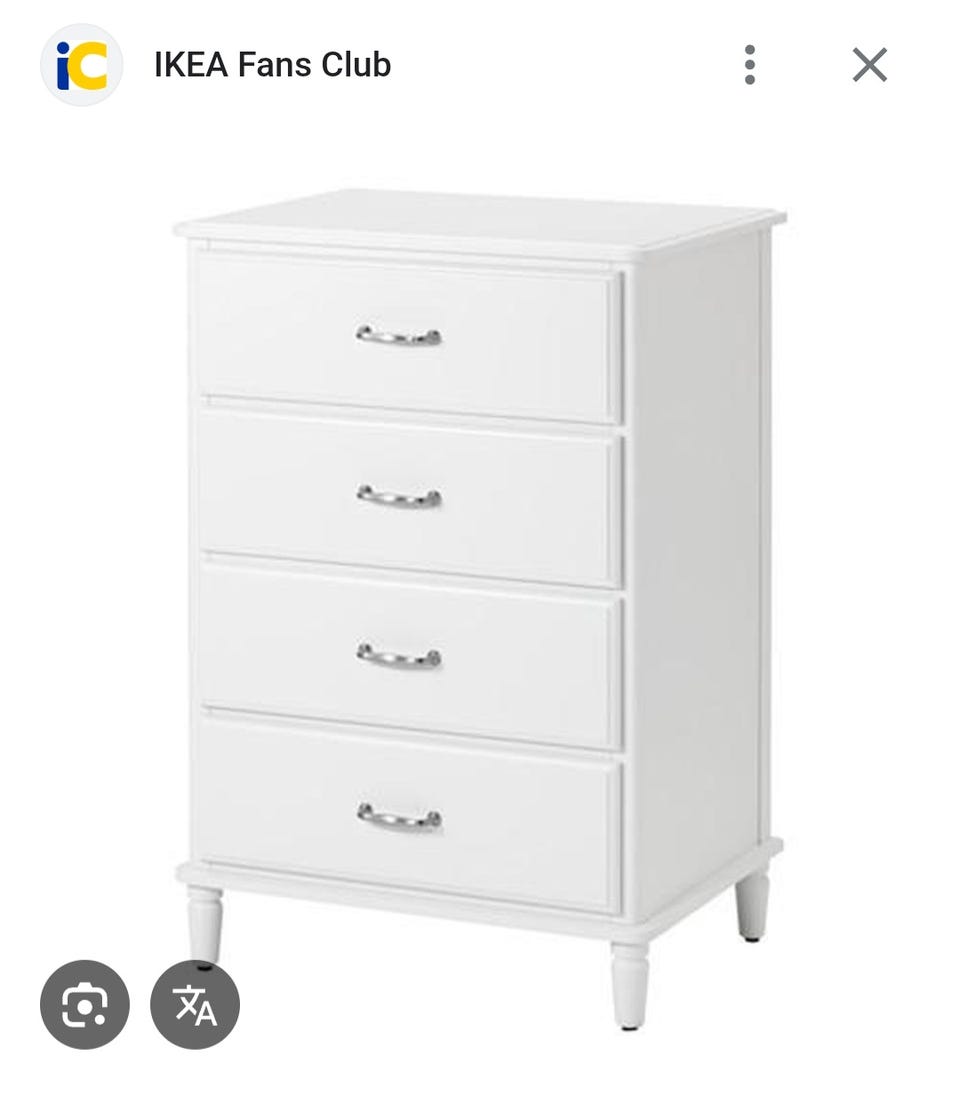Open the three-dot overflow menu
Screen dimensions: 960x1096
[x=749, y=65]
